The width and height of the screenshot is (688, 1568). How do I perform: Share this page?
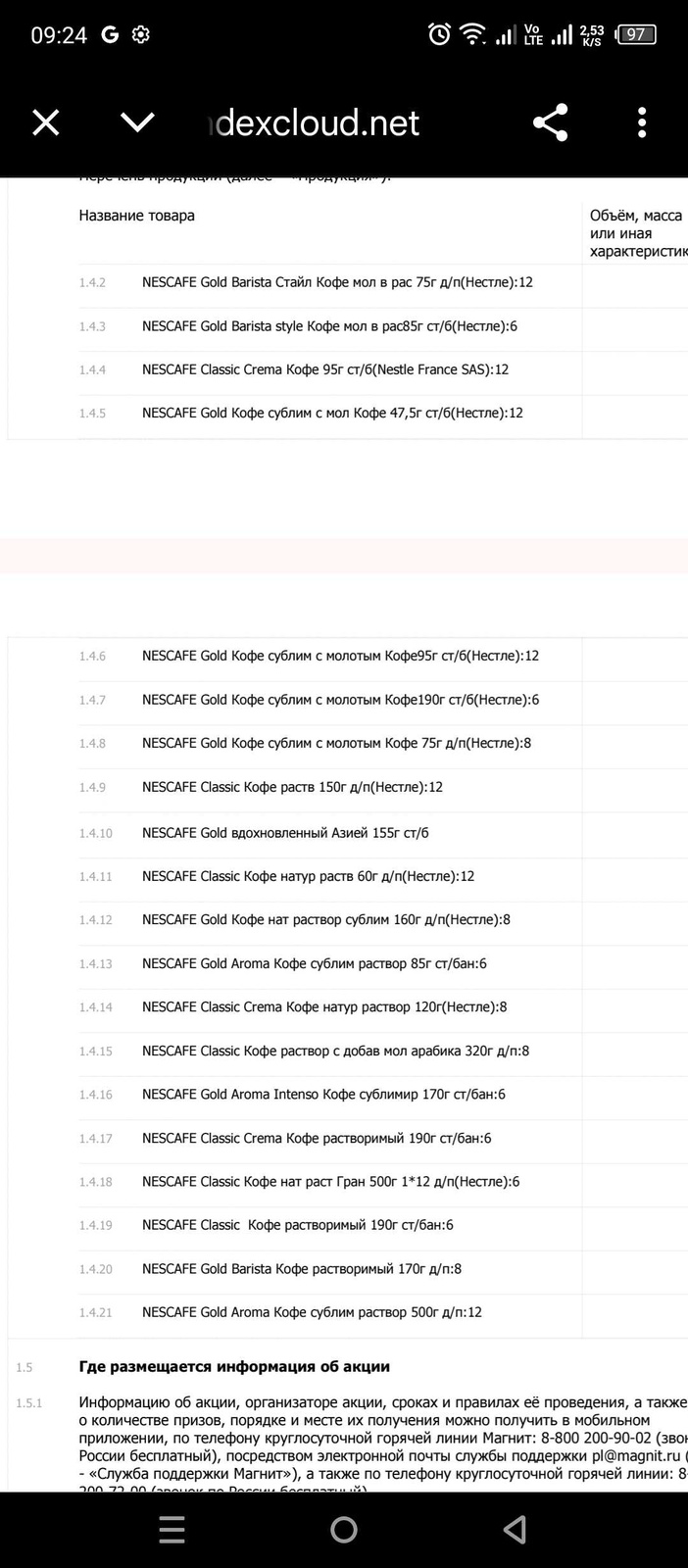pos(551,122)
